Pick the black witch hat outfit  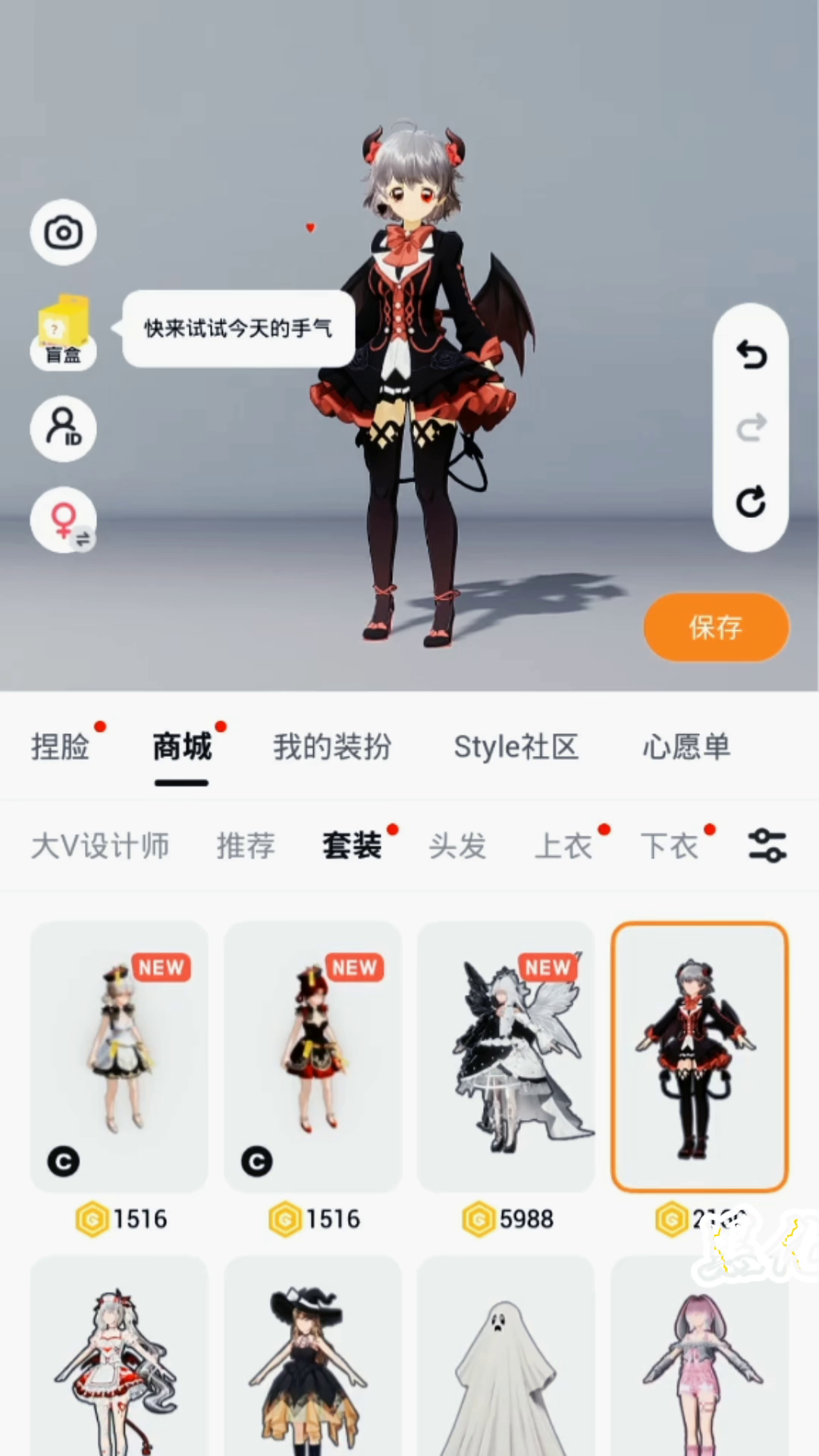[x=312, y=1356]
